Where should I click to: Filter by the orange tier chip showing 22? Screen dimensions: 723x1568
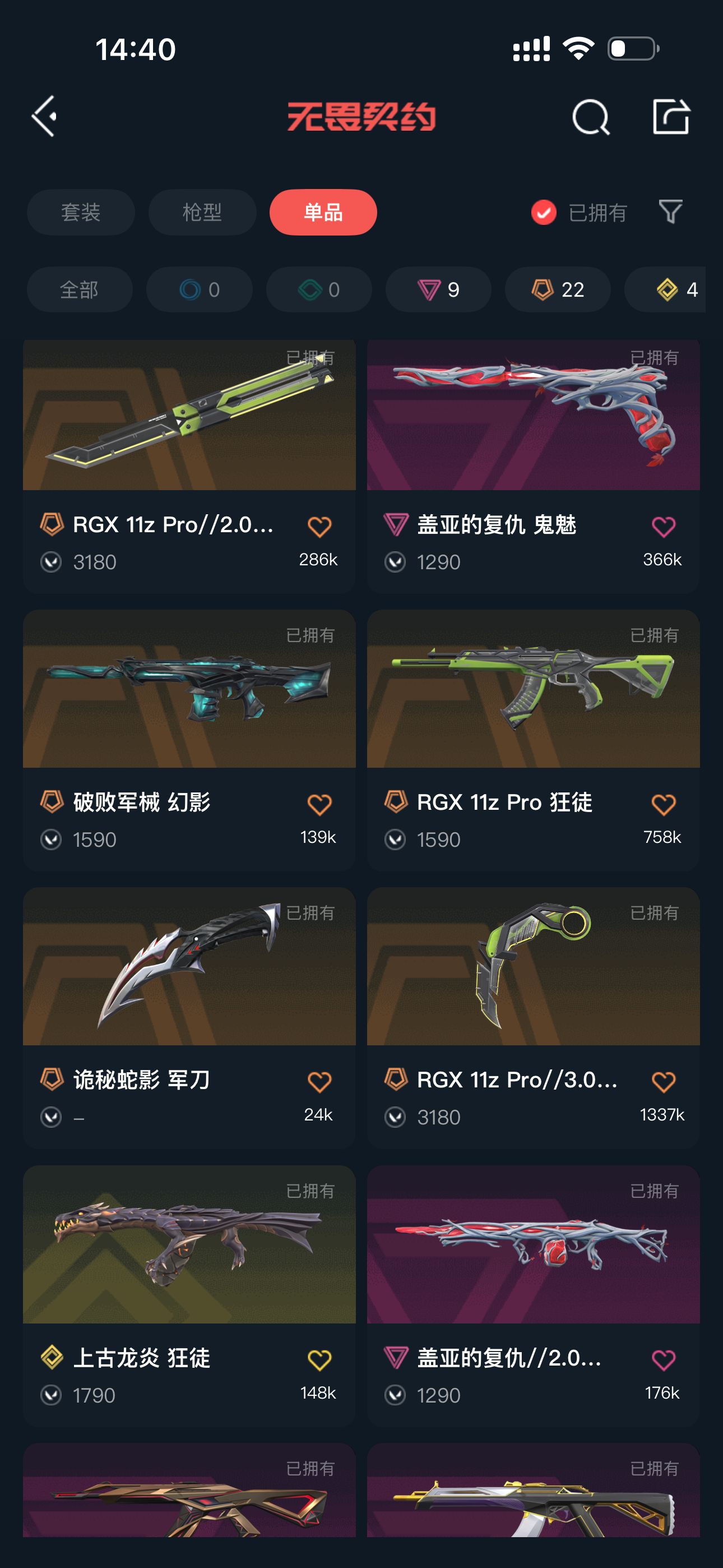[558, 290]
